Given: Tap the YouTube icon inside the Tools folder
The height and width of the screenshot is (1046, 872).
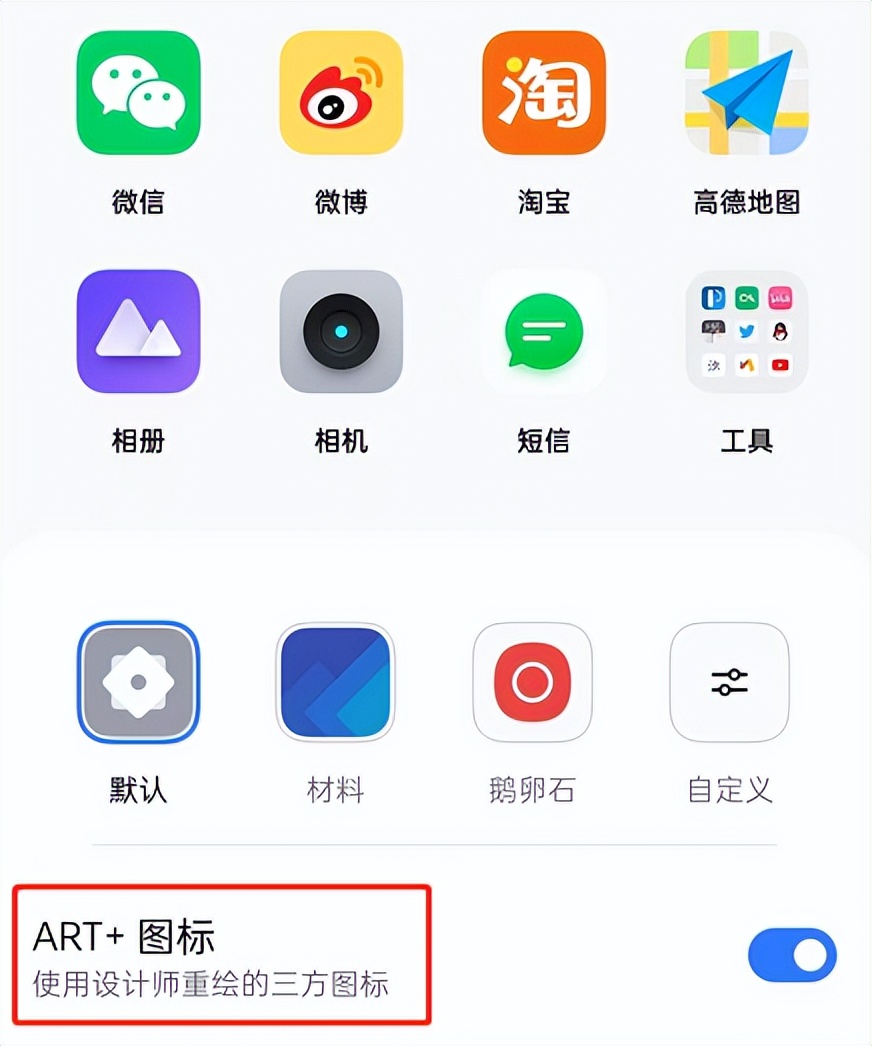Looking at the screenshot, I should [780, 364].
